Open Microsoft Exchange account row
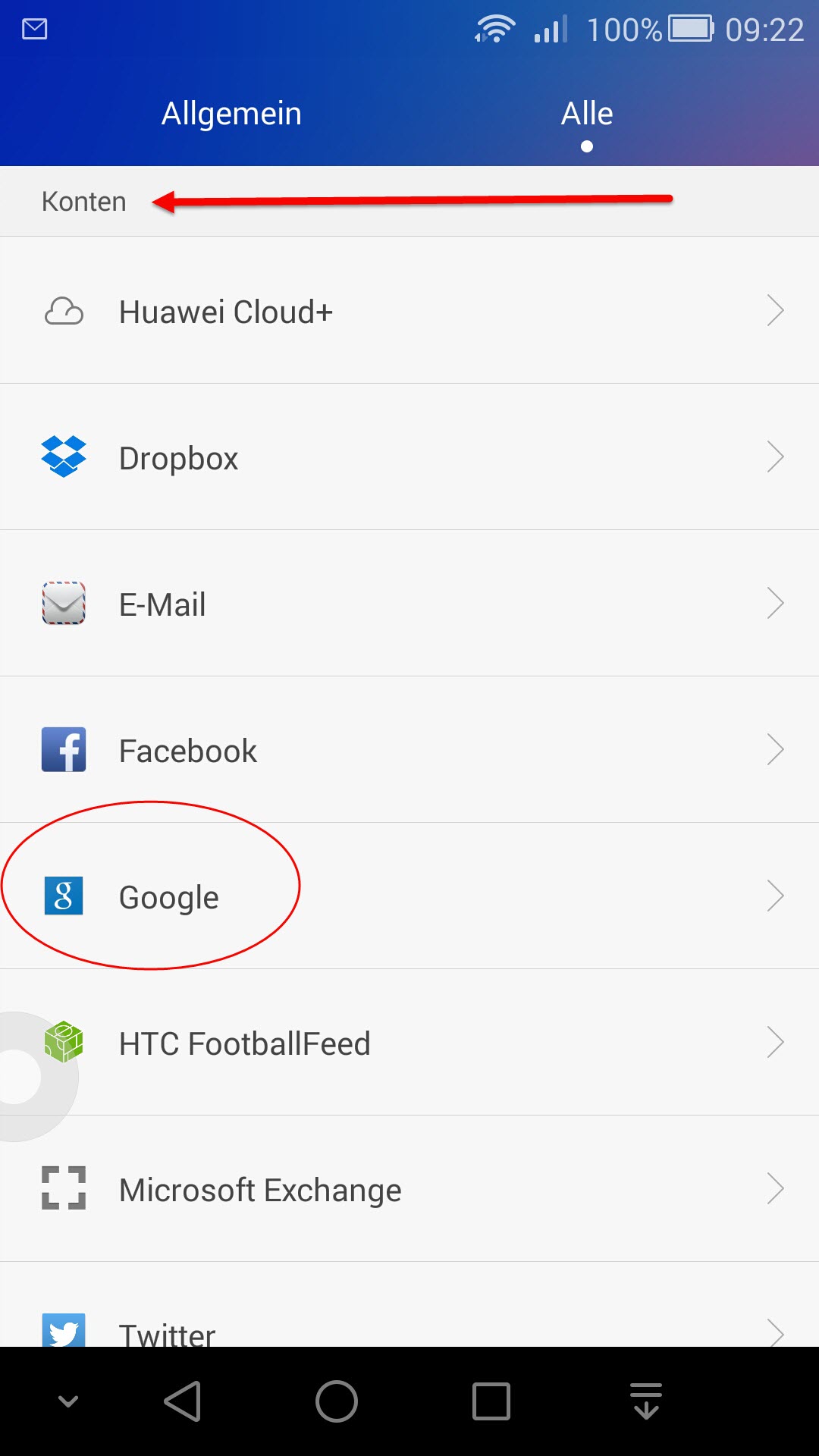Screen dimensions: 819x1456 click(409, 1188)
